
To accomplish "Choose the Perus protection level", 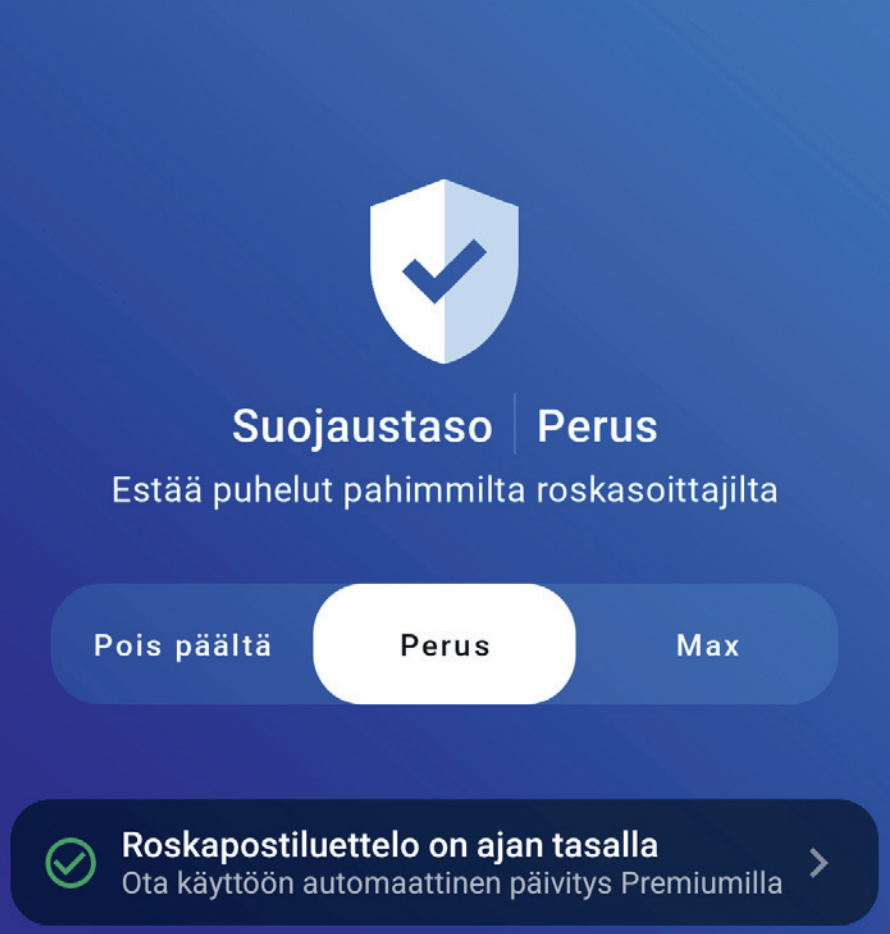I will pos(445,645).
